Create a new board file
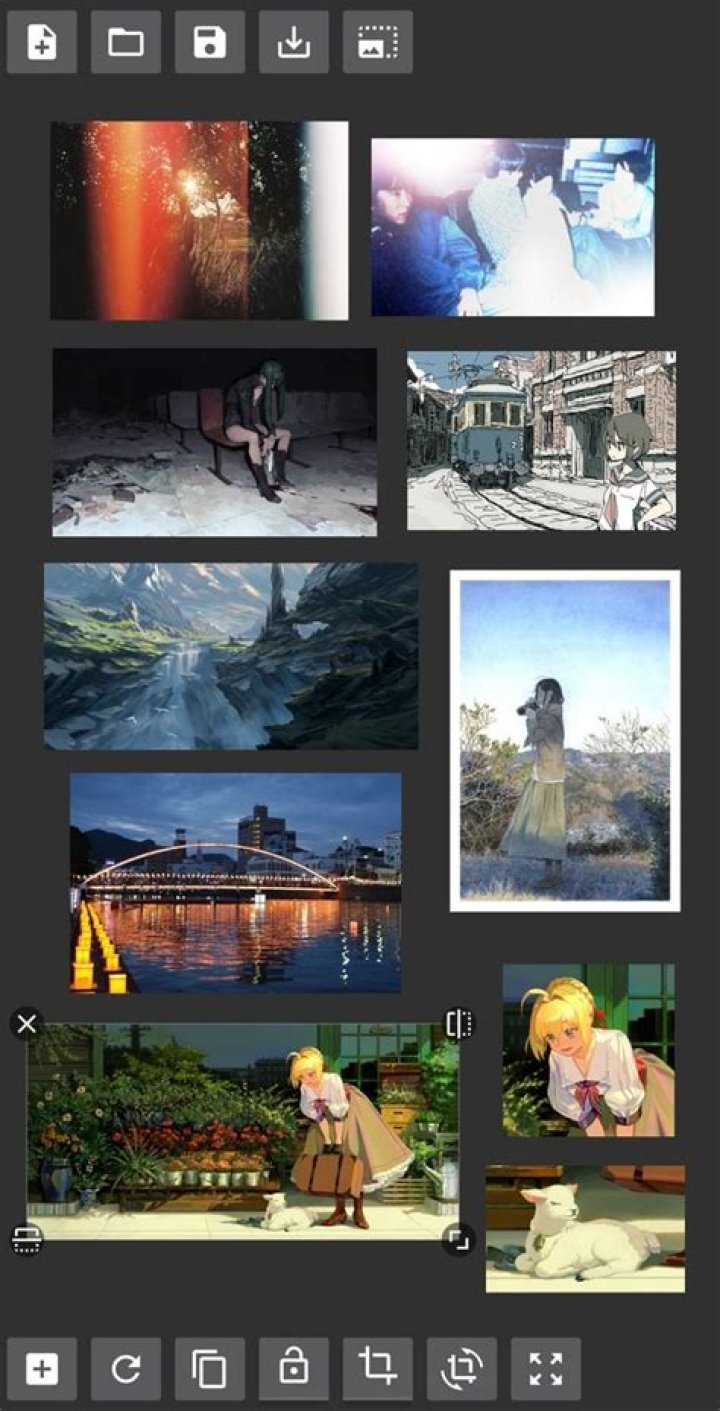 42,42
